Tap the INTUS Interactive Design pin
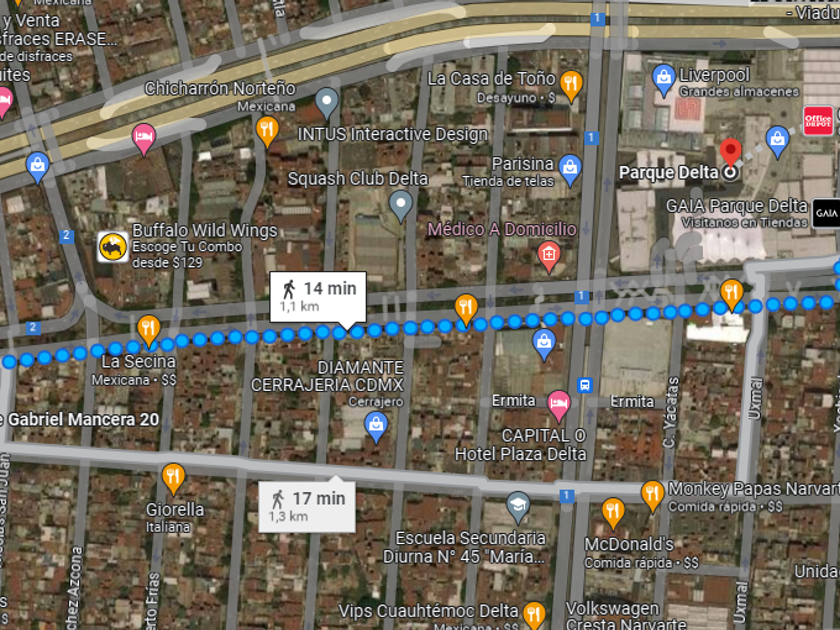The height and width of the screenshot is (630, 840). (327, 103)
